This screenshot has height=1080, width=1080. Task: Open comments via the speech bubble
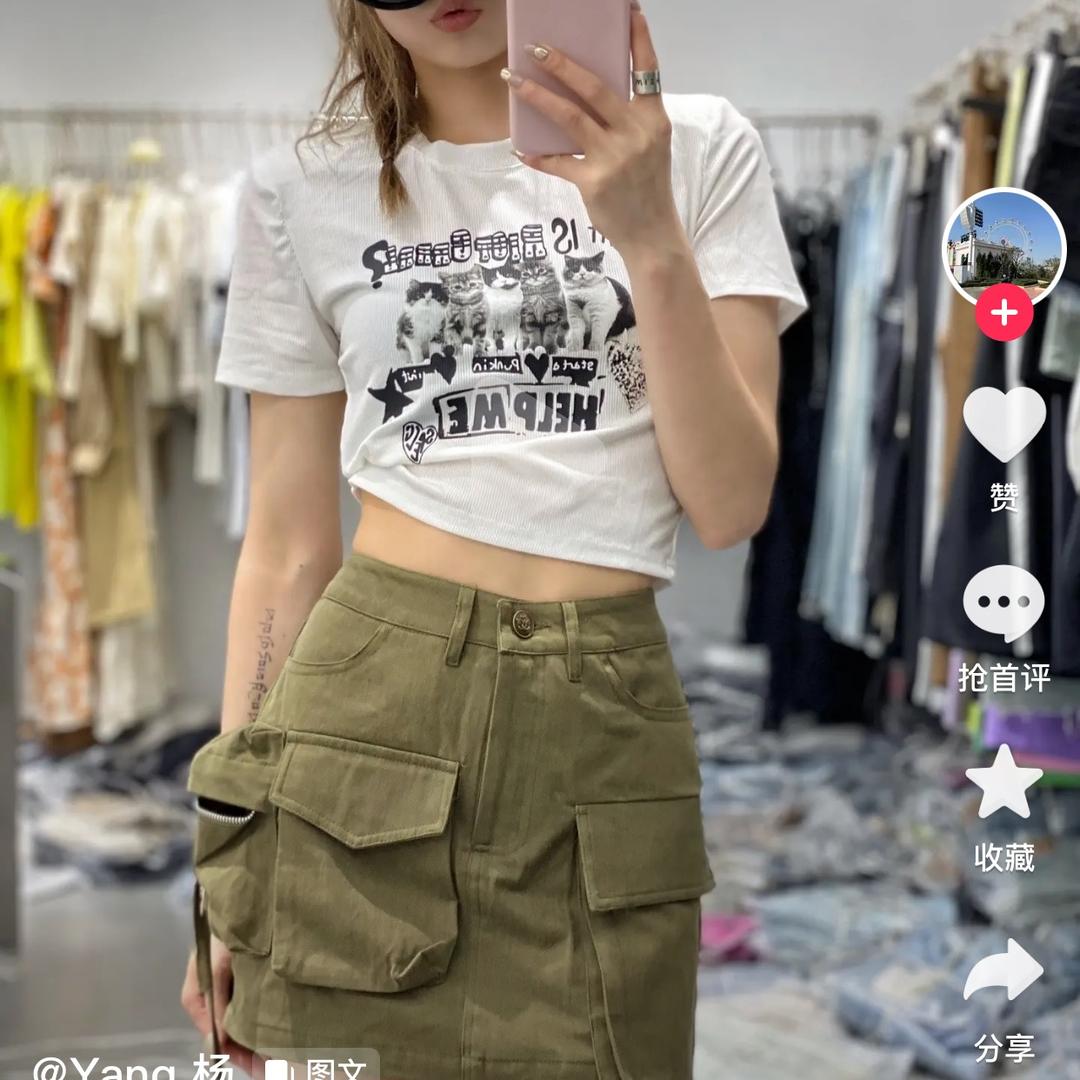tap(1004, 603)
